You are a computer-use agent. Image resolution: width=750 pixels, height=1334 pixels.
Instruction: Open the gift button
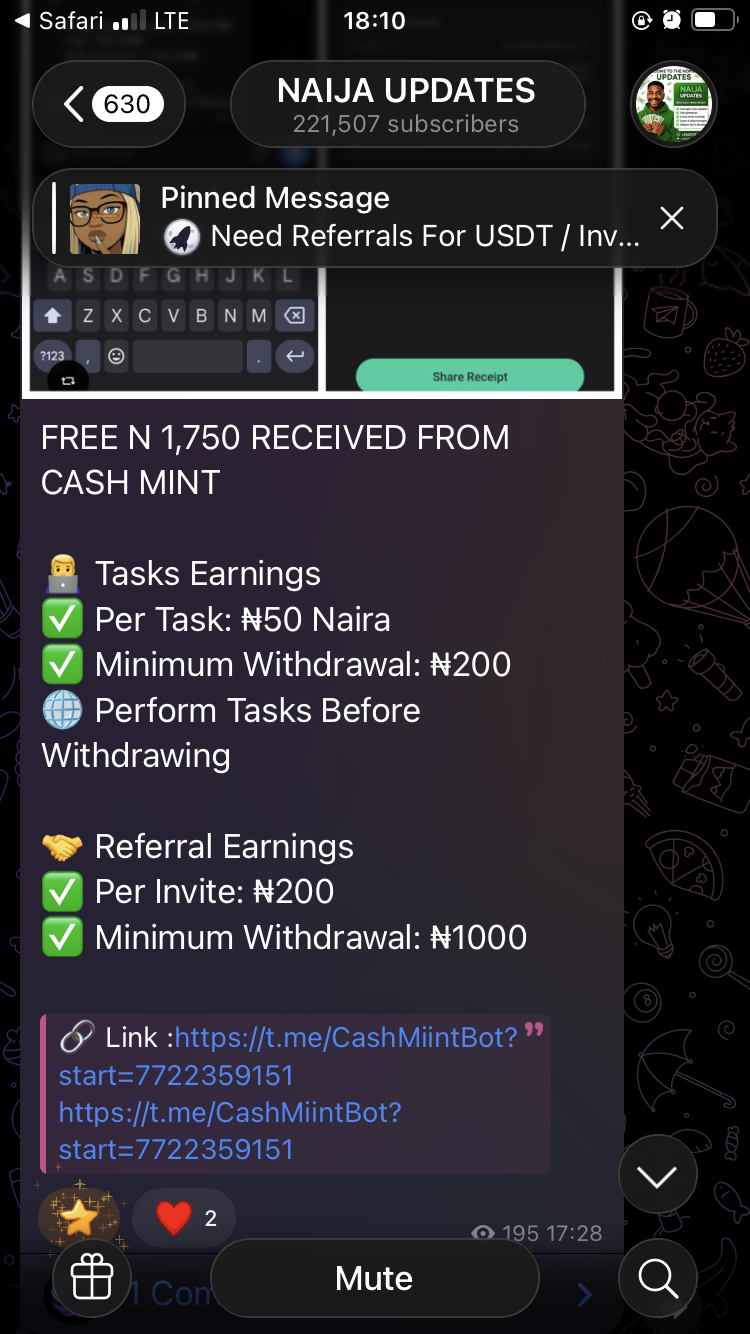(92, 1278)
